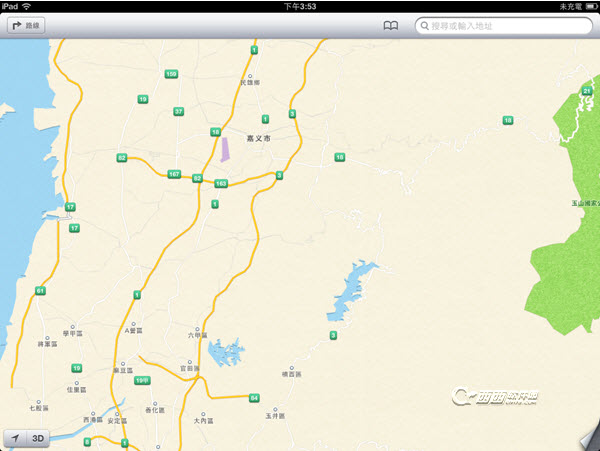
Task: Open the page curl map options
Action: pos(588,440)
